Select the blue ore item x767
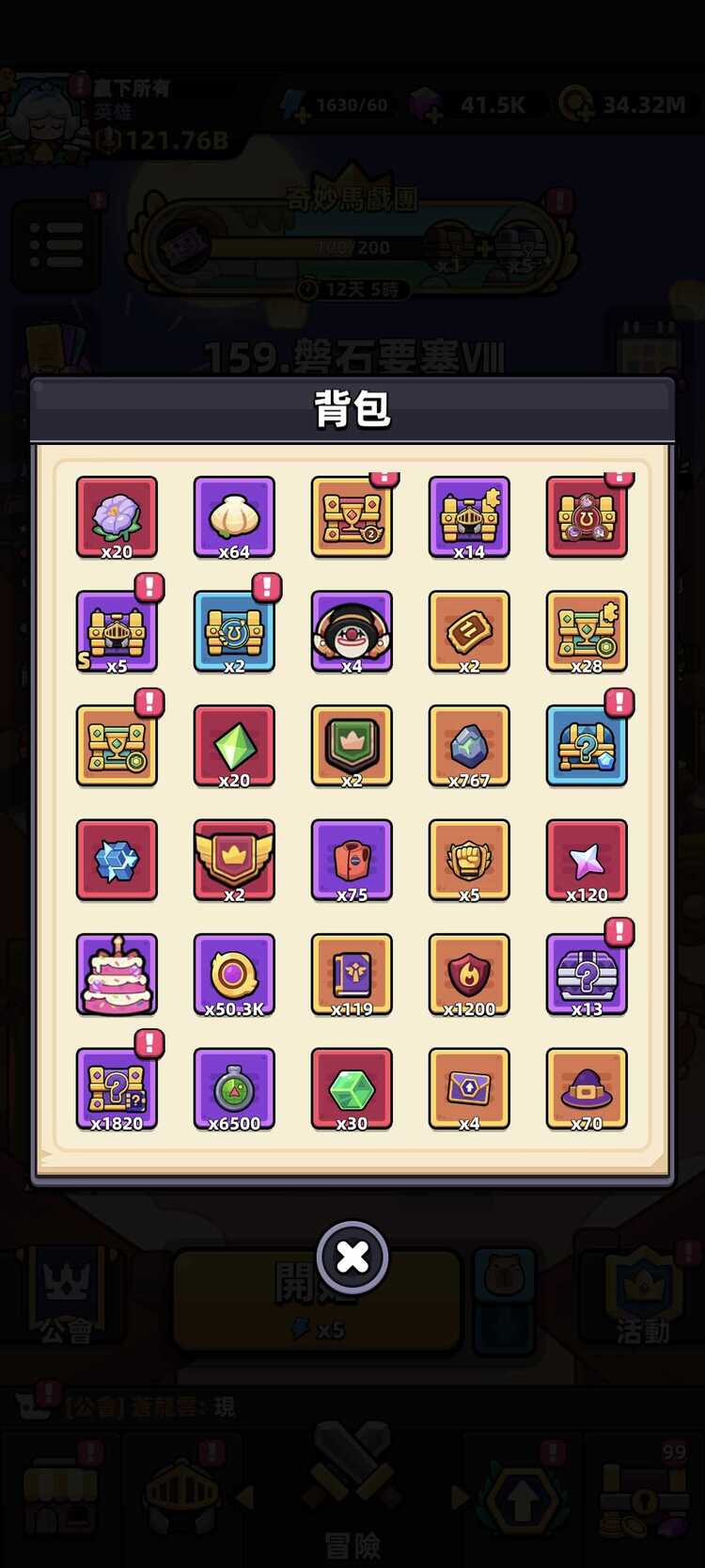This screenshot has width=705, height=1568. click(469, 745)
